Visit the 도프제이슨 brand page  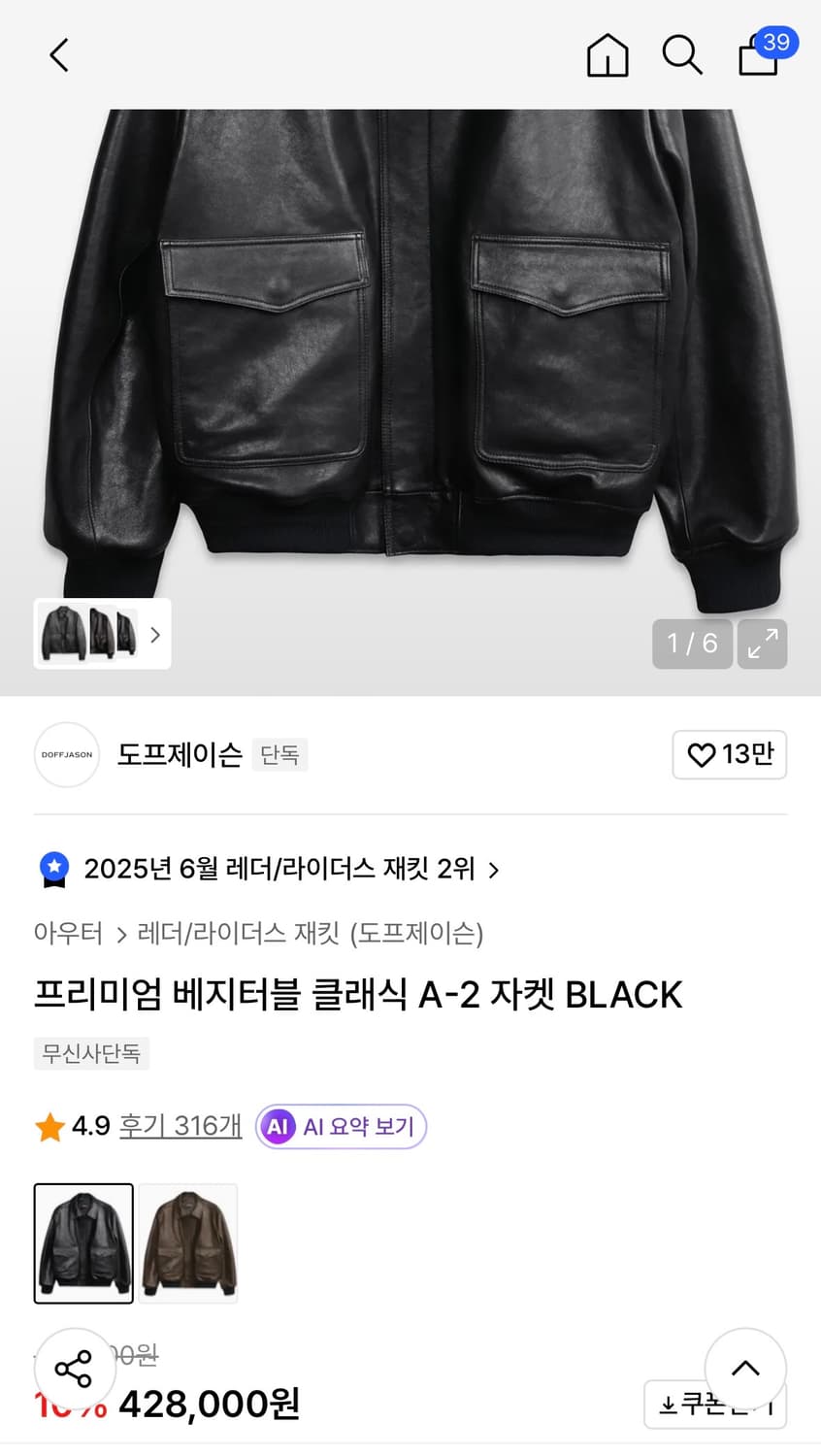coord(179,755)
